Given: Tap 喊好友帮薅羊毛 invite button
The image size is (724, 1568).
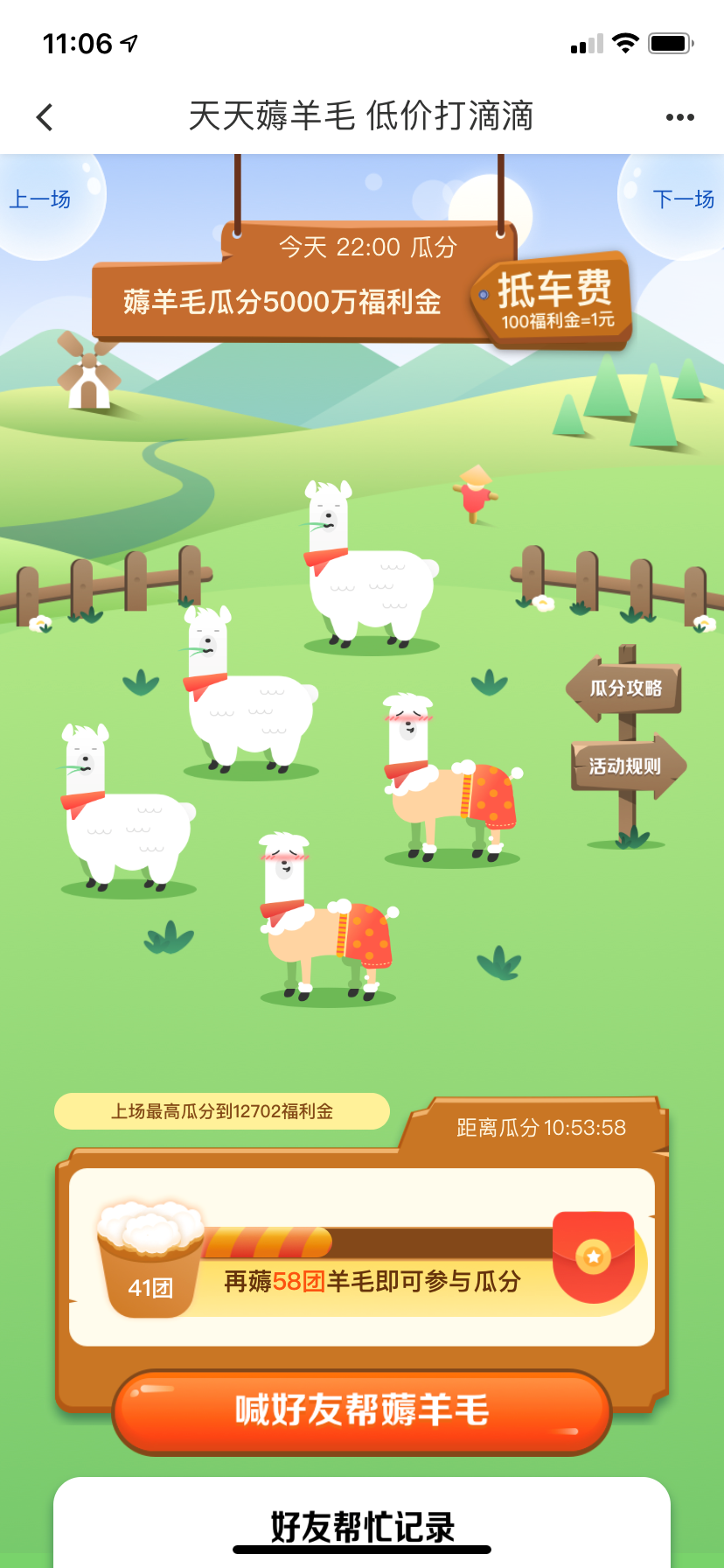Looking at the screenshot, I should pos(362,1410).
